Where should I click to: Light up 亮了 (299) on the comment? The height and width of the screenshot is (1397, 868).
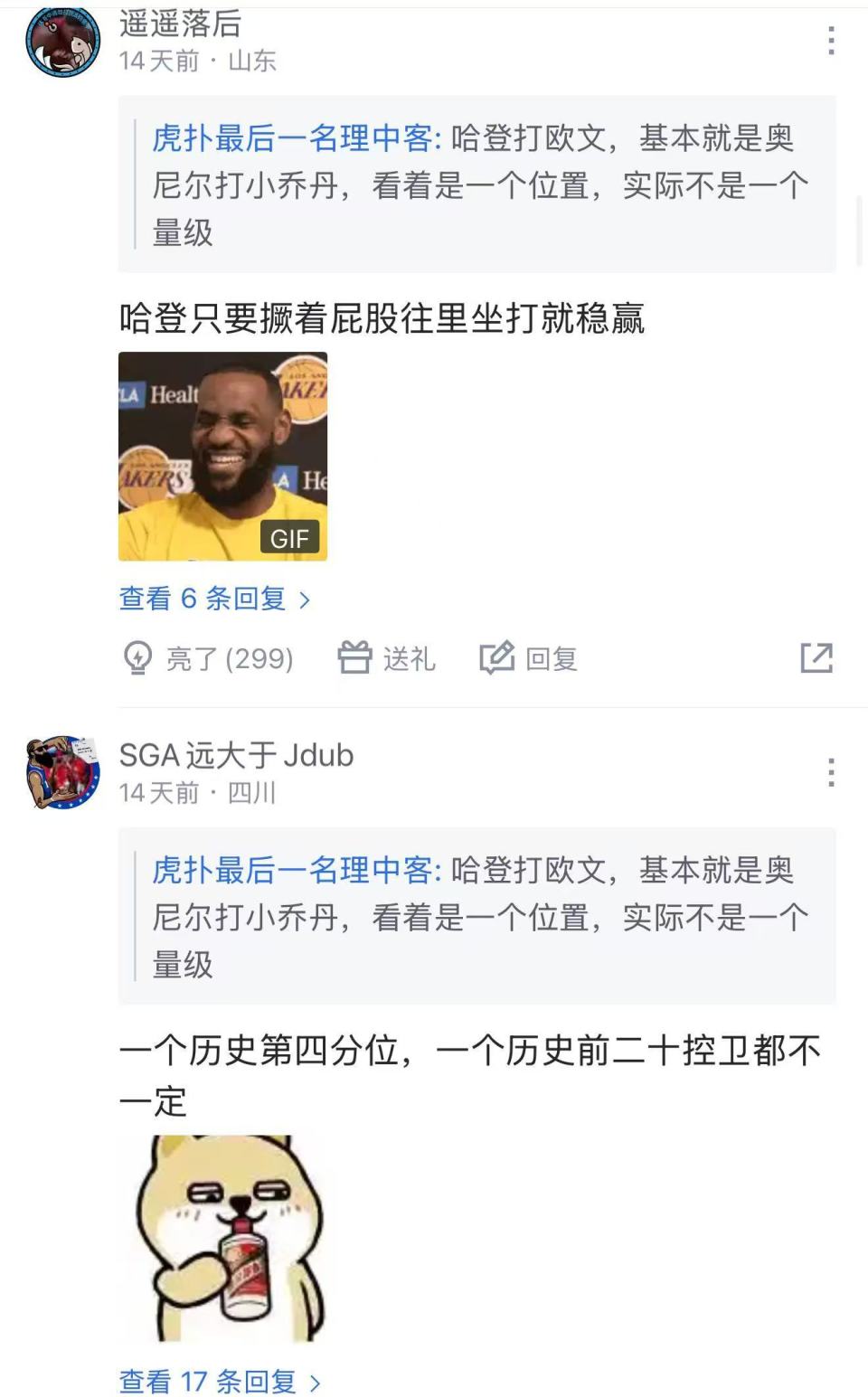click(208, 658)
